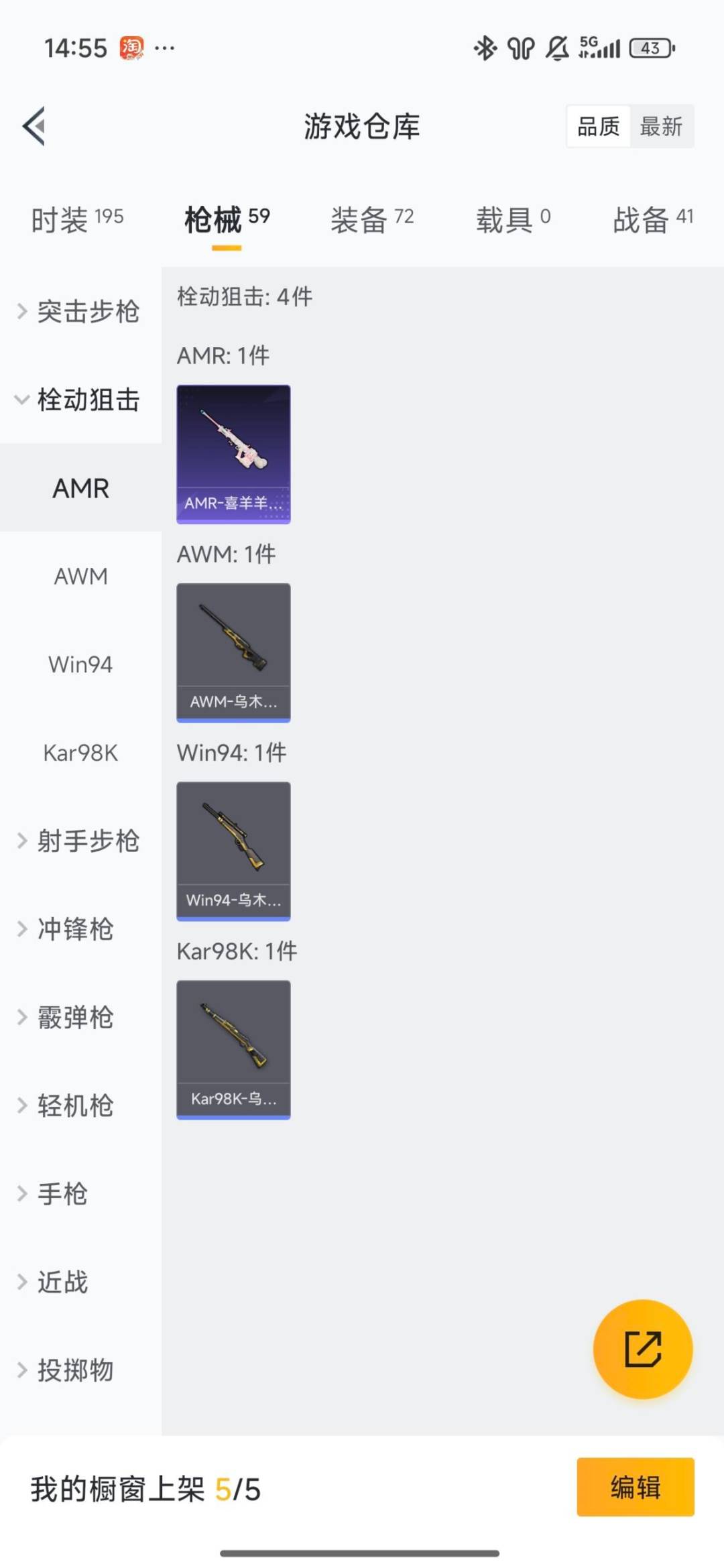The image size is (724, 1568).
Task: Select the AMR-喜羊羊 skin thumbnail
Action: pos(233,454)
